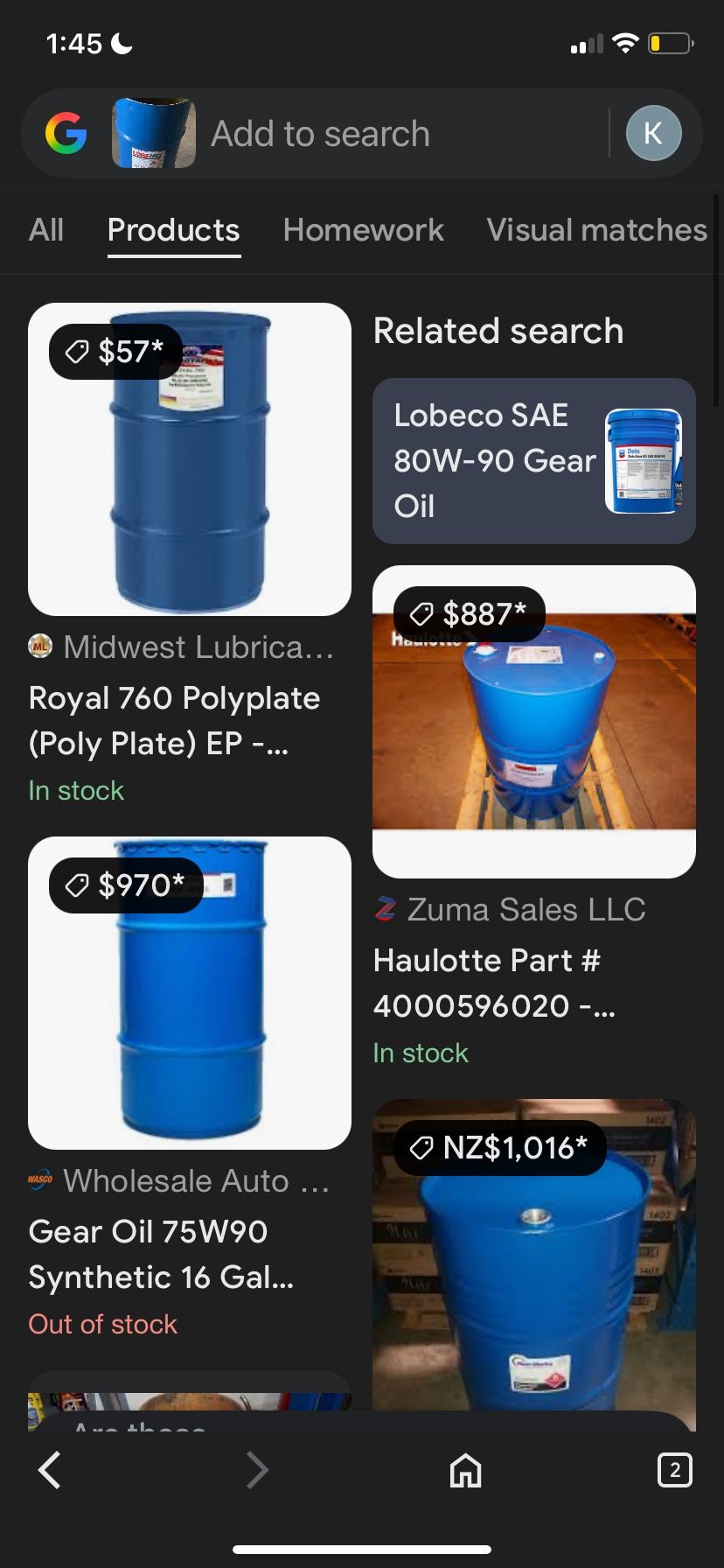Select the Products tab
724x1568 pixels.
(173, 230)
